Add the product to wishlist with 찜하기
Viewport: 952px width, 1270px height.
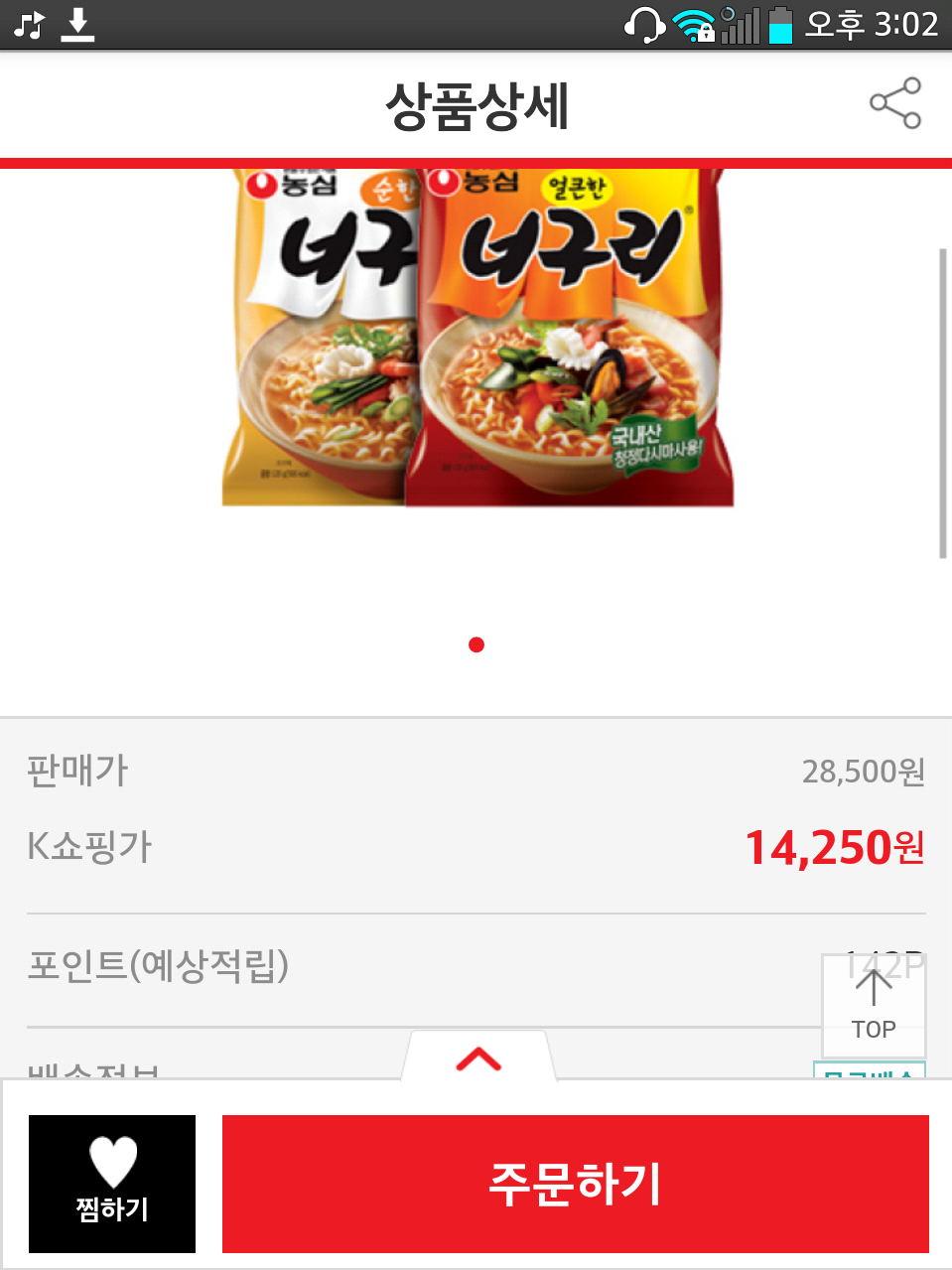click(x=112, y=1183)
